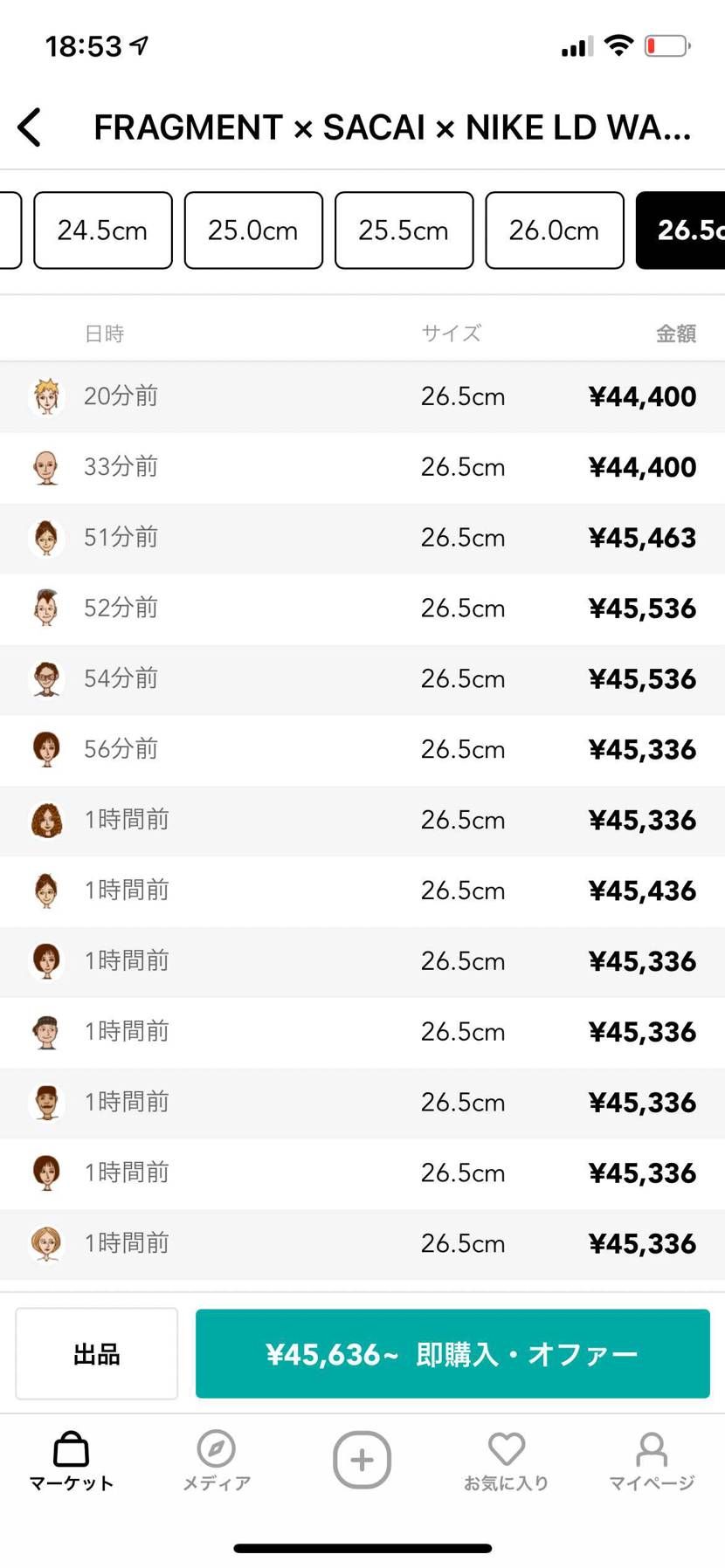Select the 24.5cm size chip

[103, 230]
